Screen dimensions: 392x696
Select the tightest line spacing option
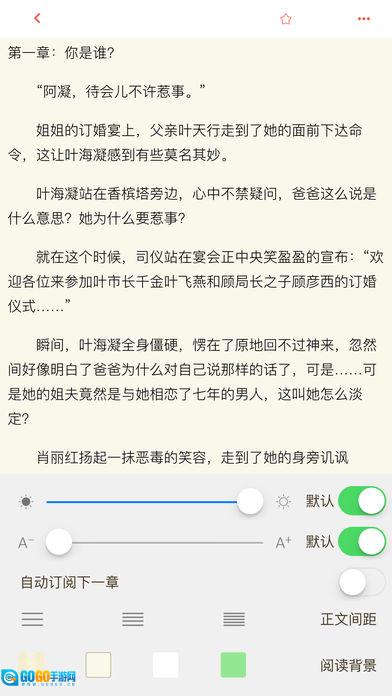tap(234, 619)
